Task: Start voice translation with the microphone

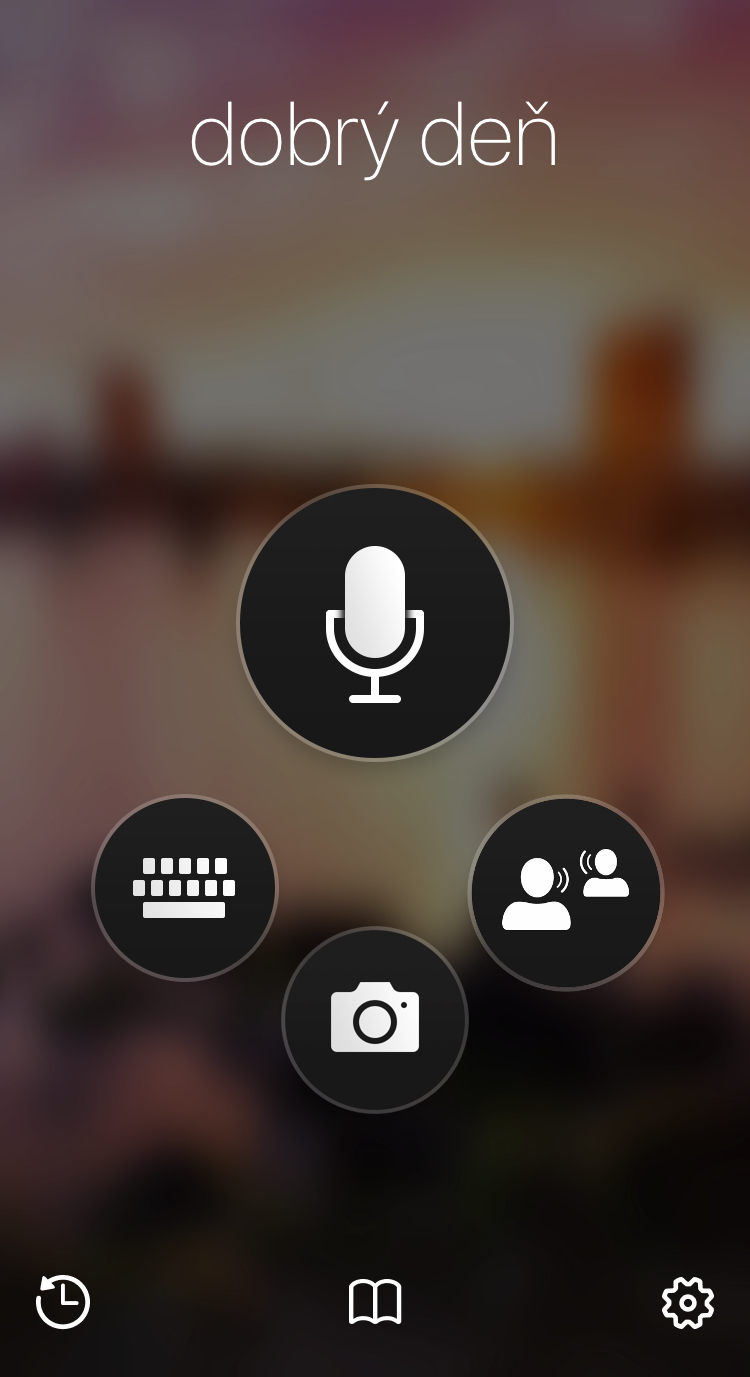Action: [375, 623]
